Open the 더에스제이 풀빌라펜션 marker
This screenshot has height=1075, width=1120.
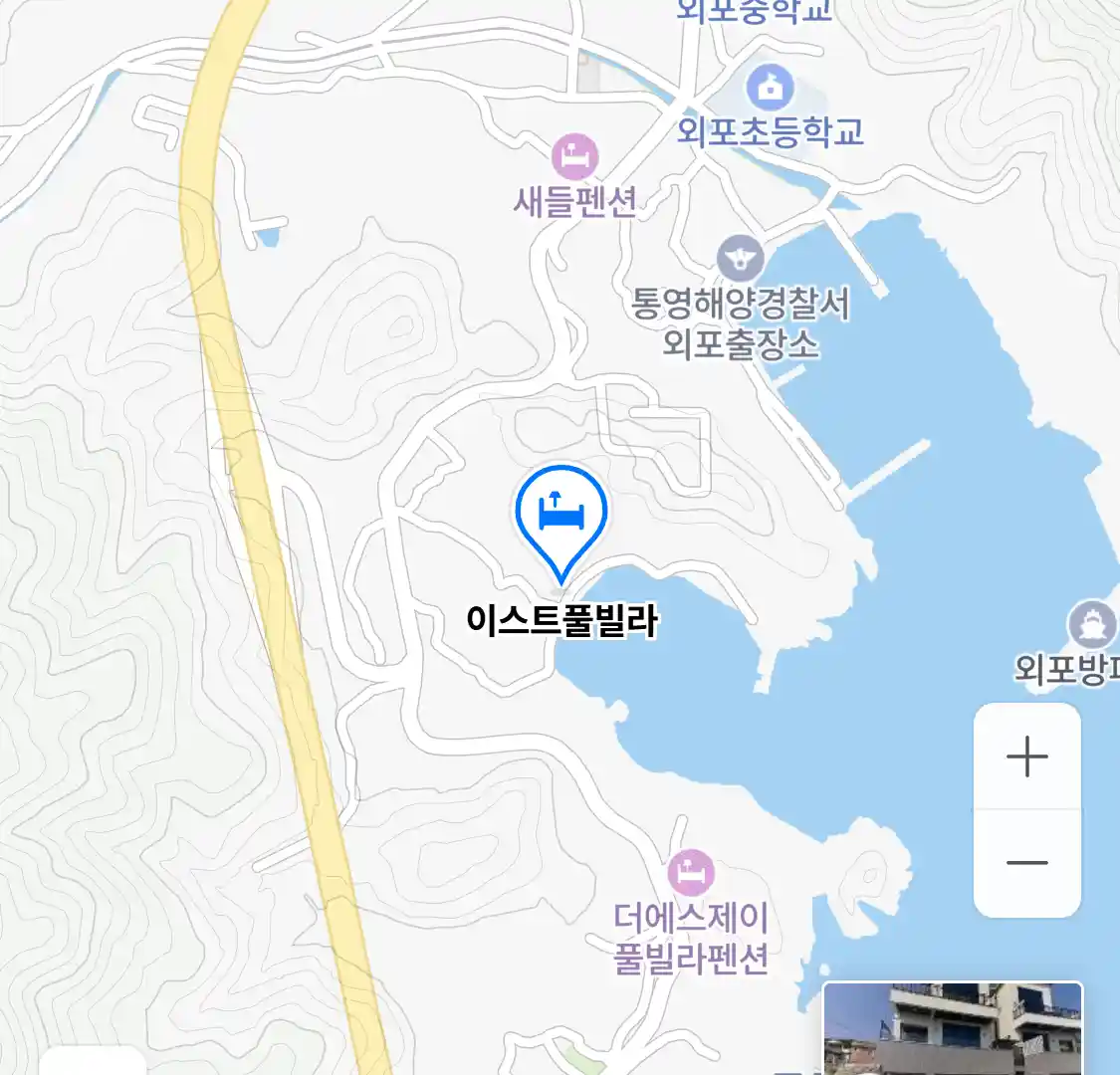(x=691, y=874)
